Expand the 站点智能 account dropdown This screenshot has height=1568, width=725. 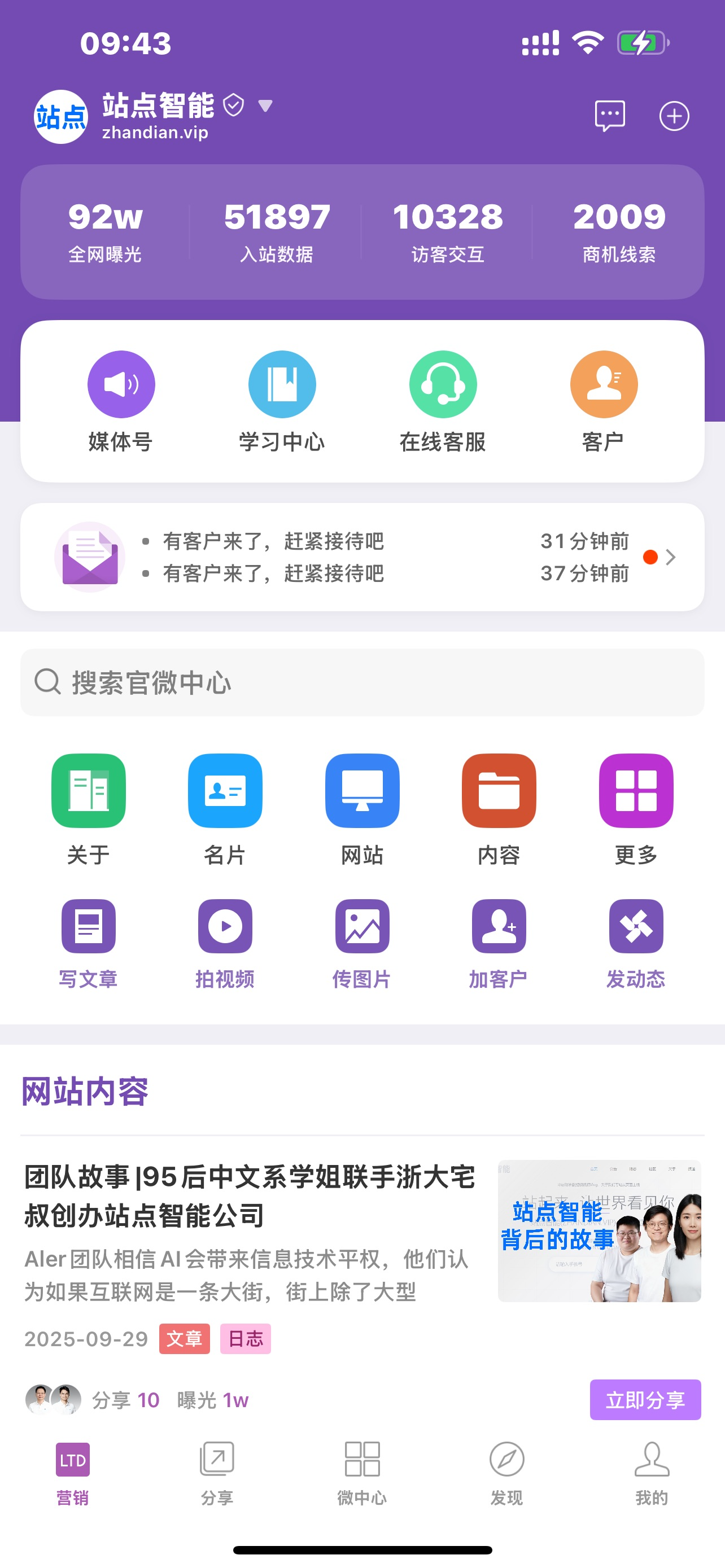[265, 106]
